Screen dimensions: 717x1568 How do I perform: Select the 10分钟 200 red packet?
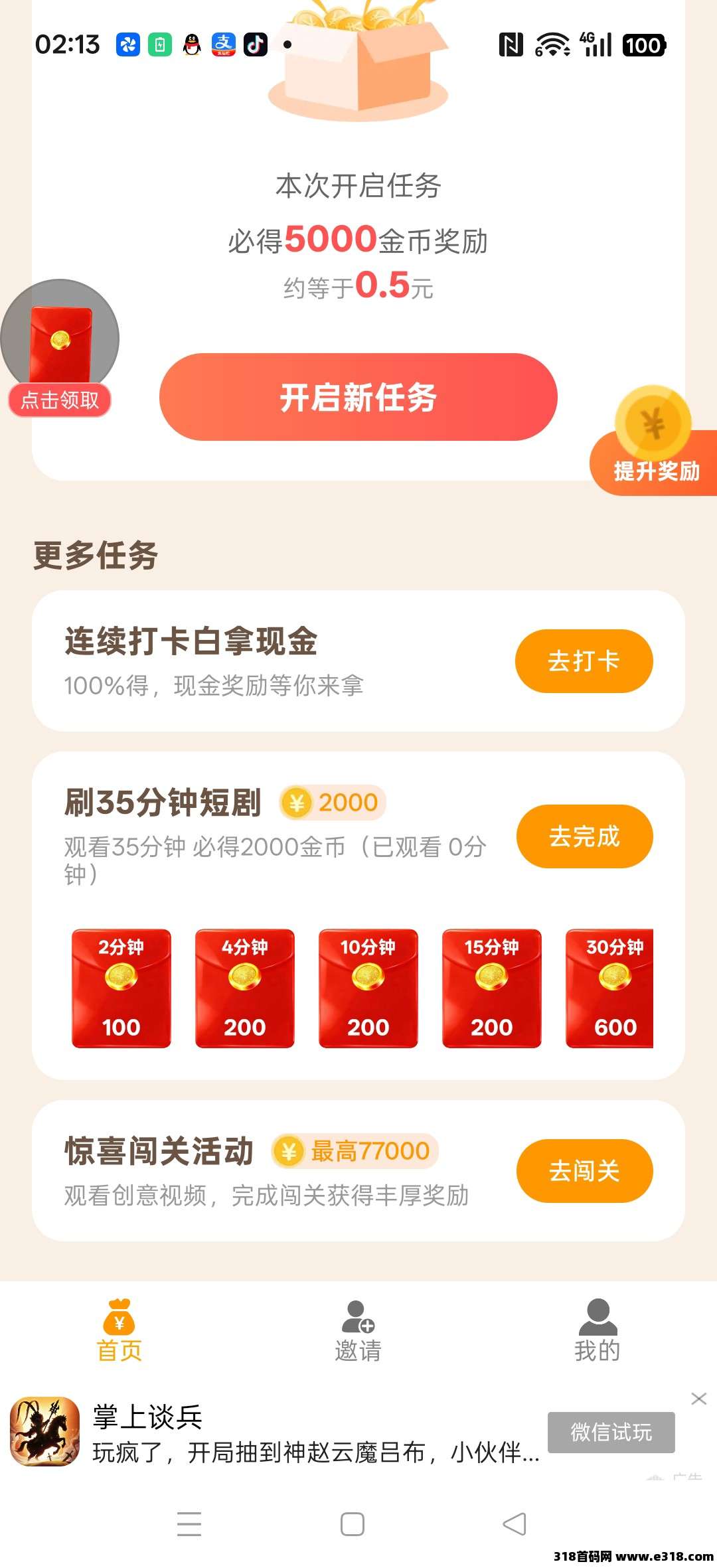[368, 988]
